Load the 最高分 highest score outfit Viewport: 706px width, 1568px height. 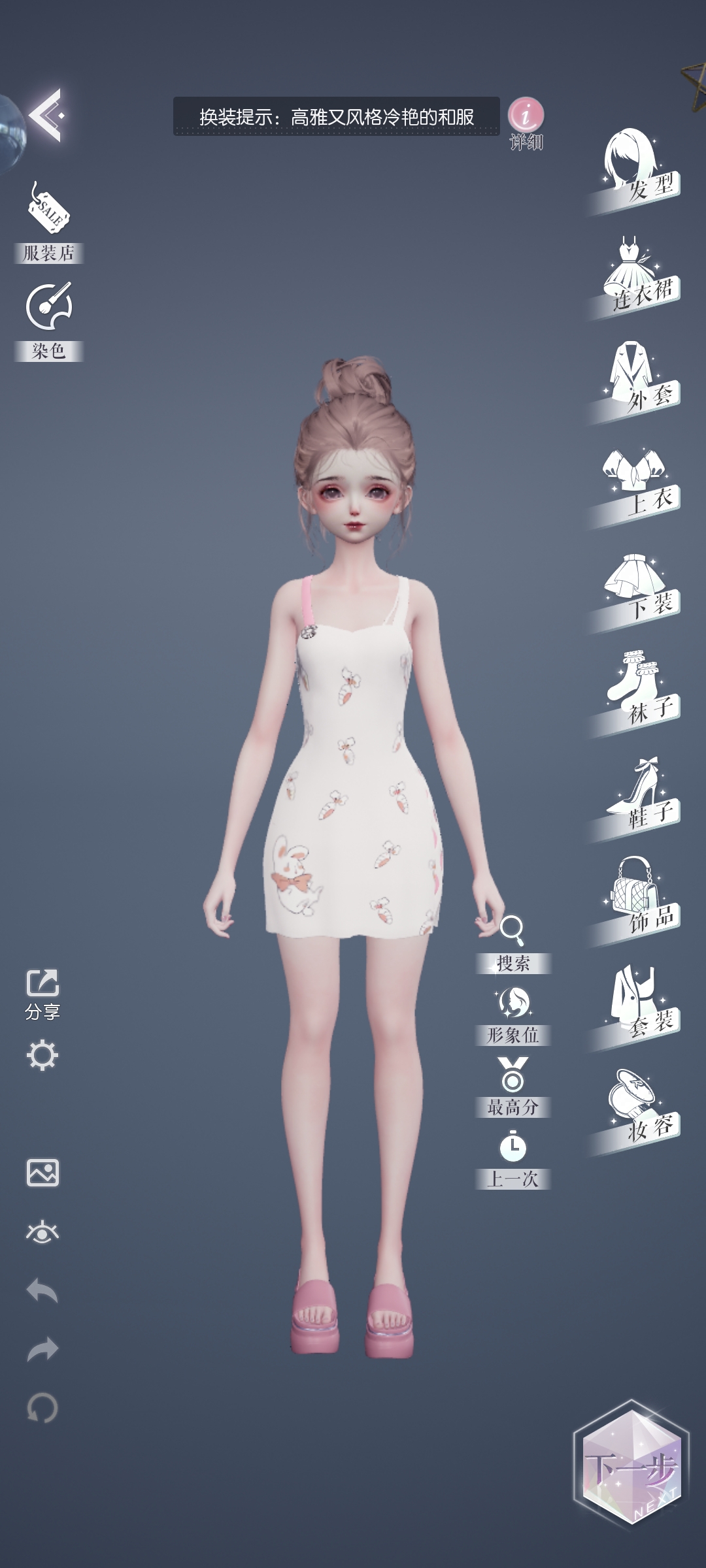tap(513, 1088)
